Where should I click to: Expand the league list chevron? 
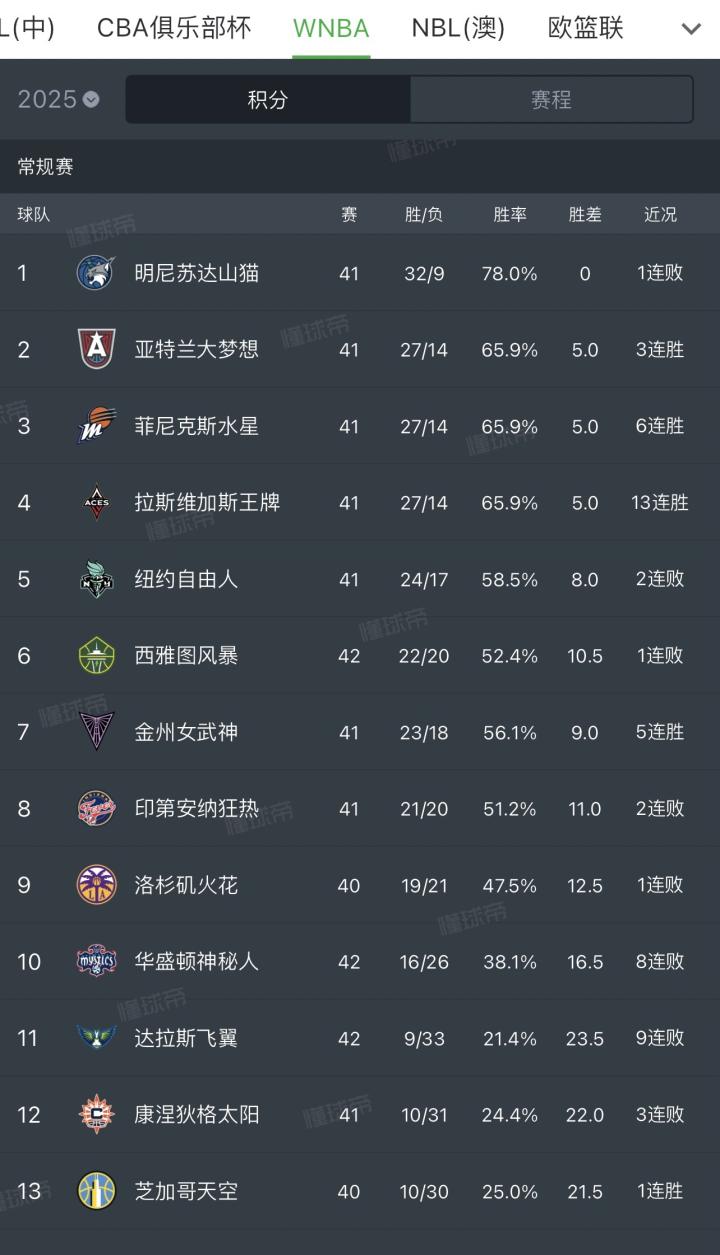[691, 29]
